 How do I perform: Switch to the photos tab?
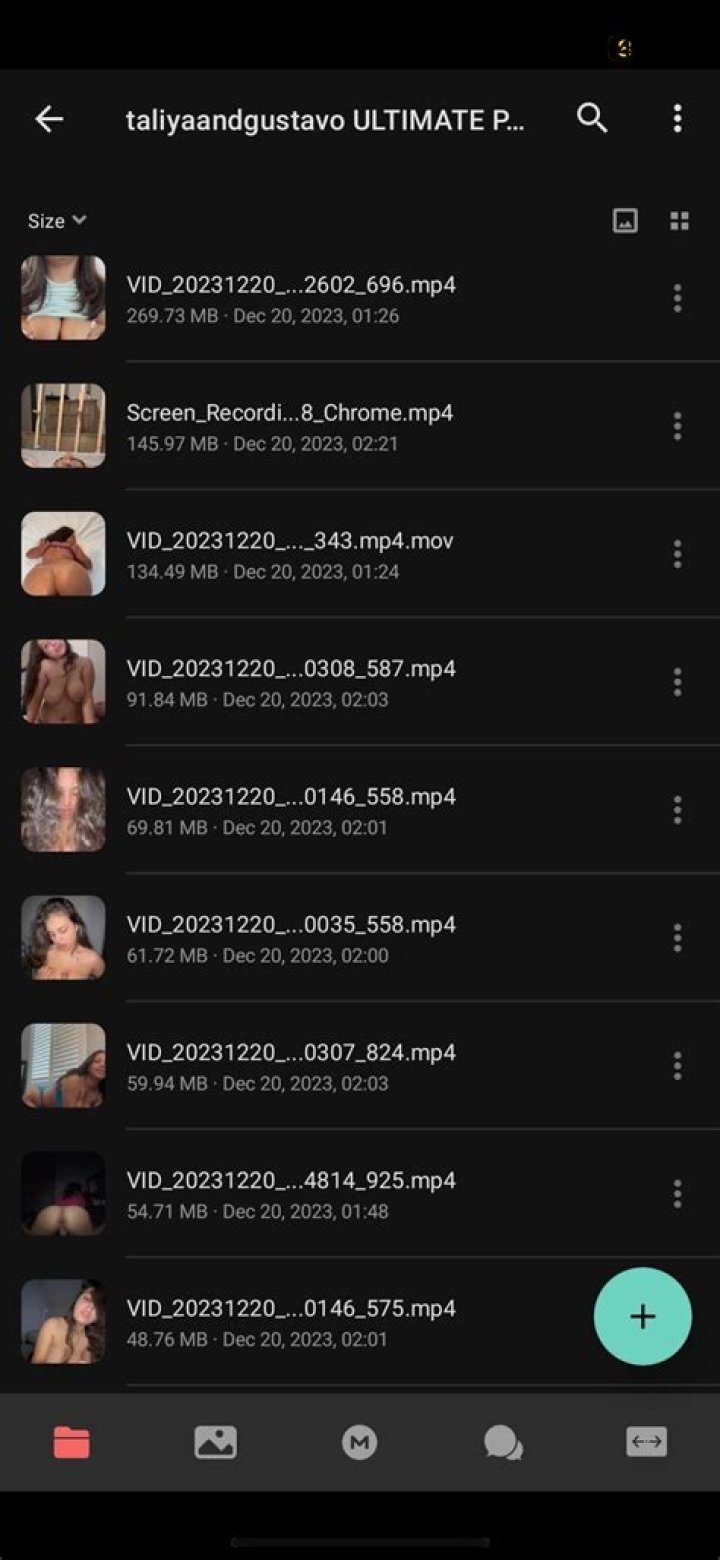pyautogui.click(x=215, y=1442)
